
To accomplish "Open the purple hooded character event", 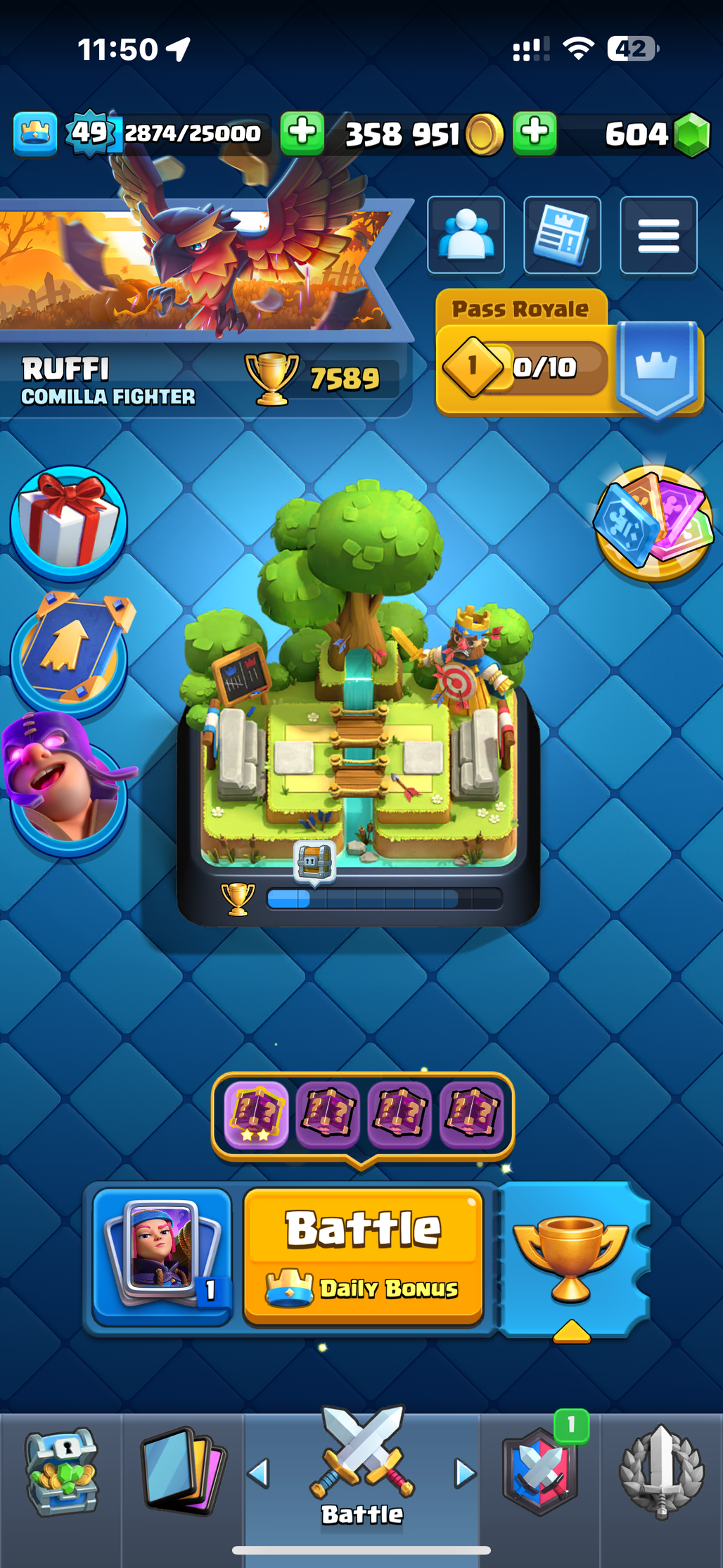I will [68, 785].
